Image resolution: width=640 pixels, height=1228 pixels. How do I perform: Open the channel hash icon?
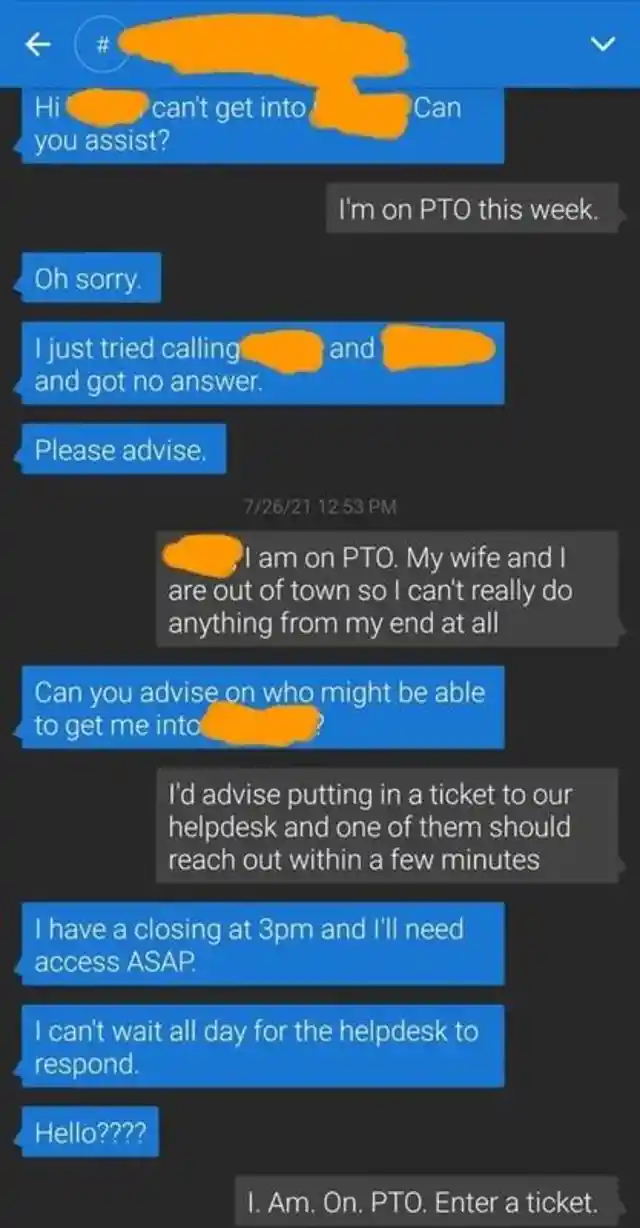103,44
